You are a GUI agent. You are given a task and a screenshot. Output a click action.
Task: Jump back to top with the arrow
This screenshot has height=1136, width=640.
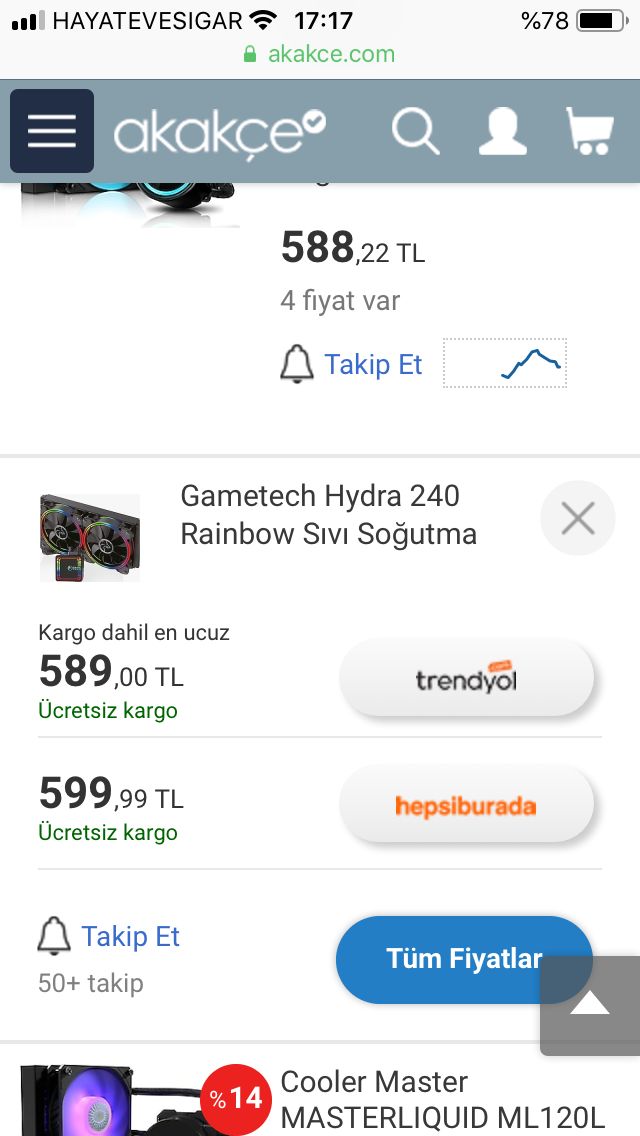(x=590, y=1005)
